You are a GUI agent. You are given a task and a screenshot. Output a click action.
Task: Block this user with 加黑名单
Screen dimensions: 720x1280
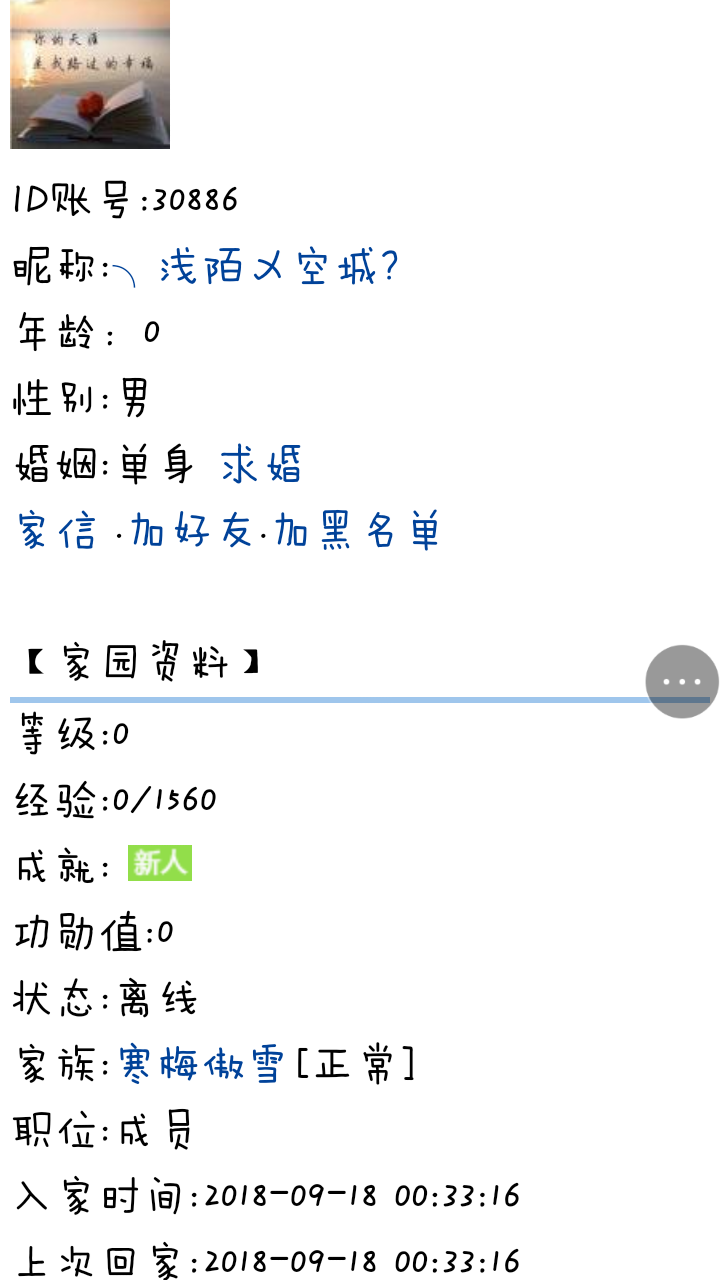pyautogui.click(x=357, y=531)
